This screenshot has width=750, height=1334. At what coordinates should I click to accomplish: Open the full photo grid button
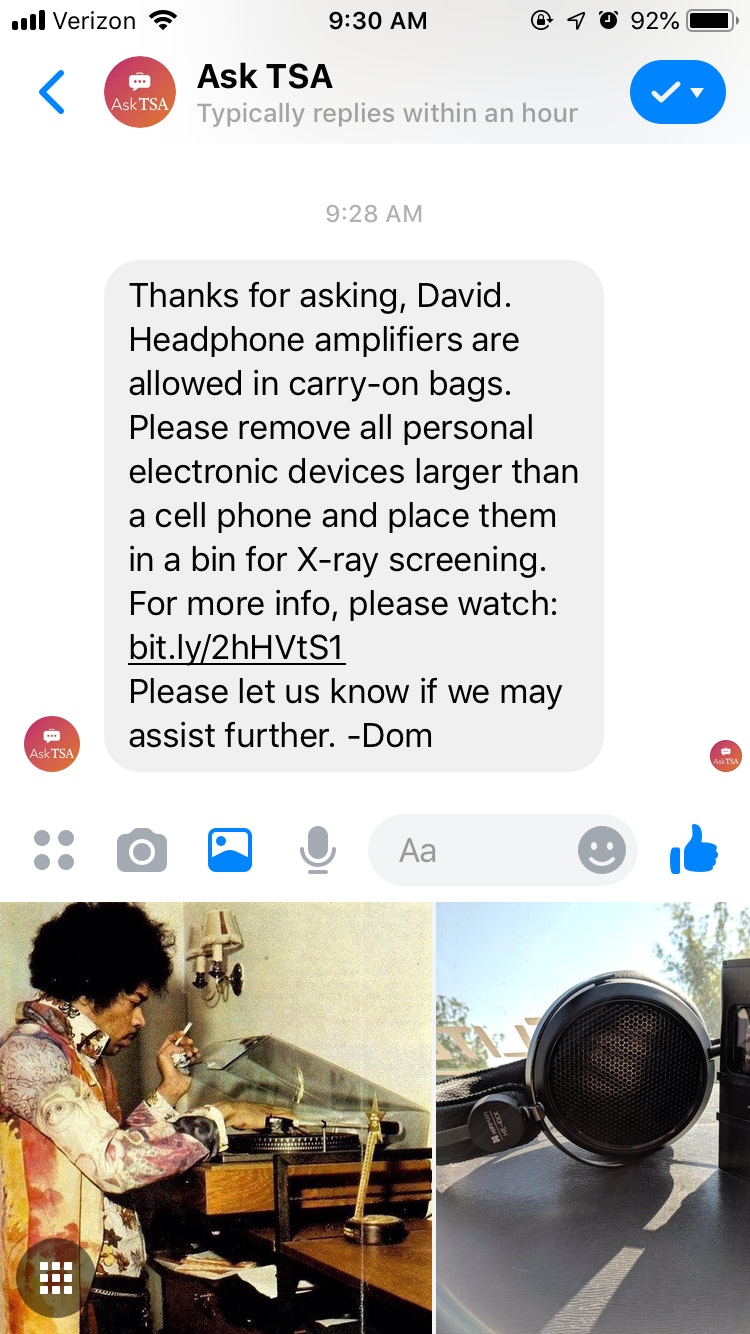coord(56,1277)
